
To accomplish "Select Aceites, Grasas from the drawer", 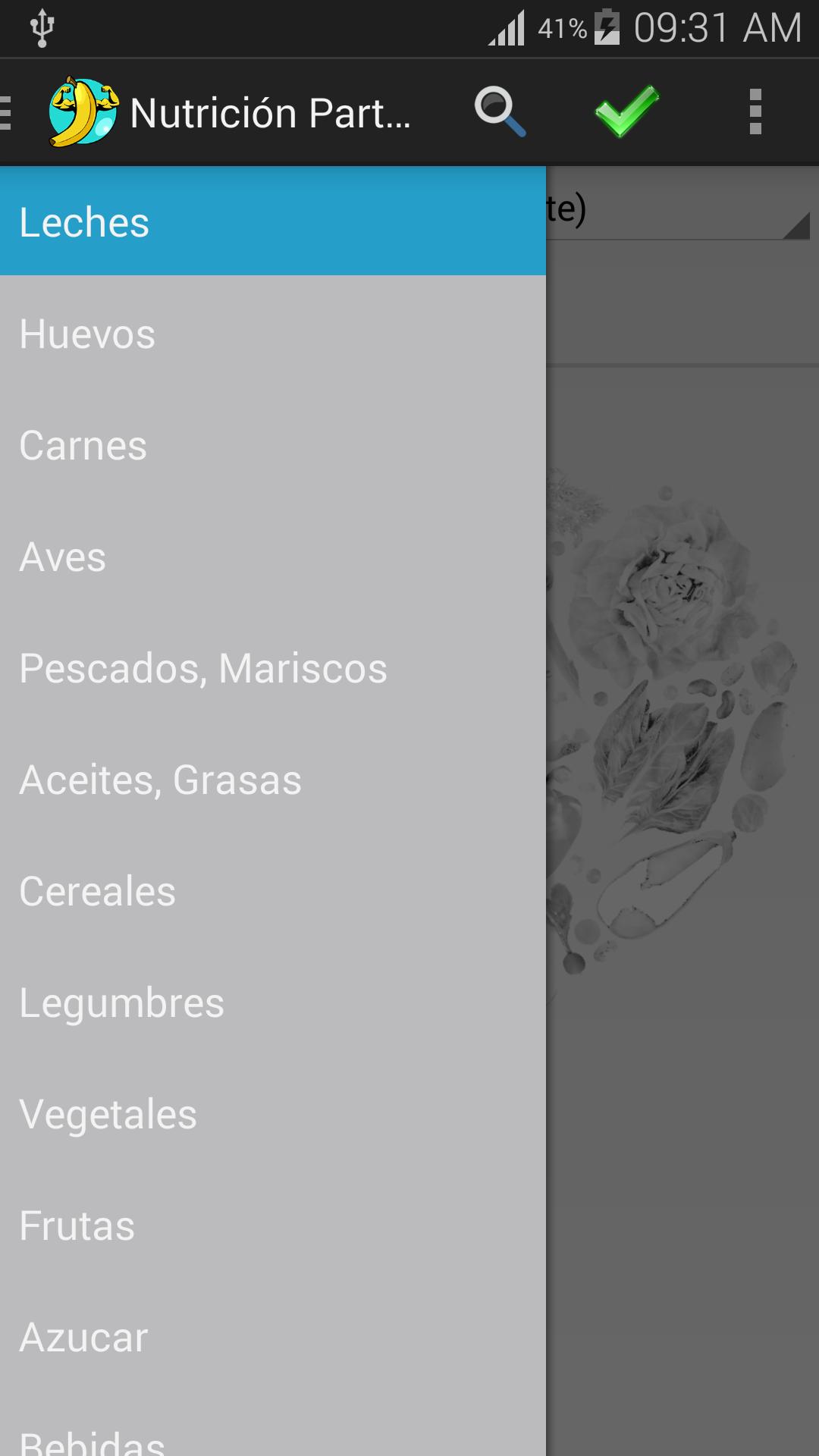I will 273,780.
